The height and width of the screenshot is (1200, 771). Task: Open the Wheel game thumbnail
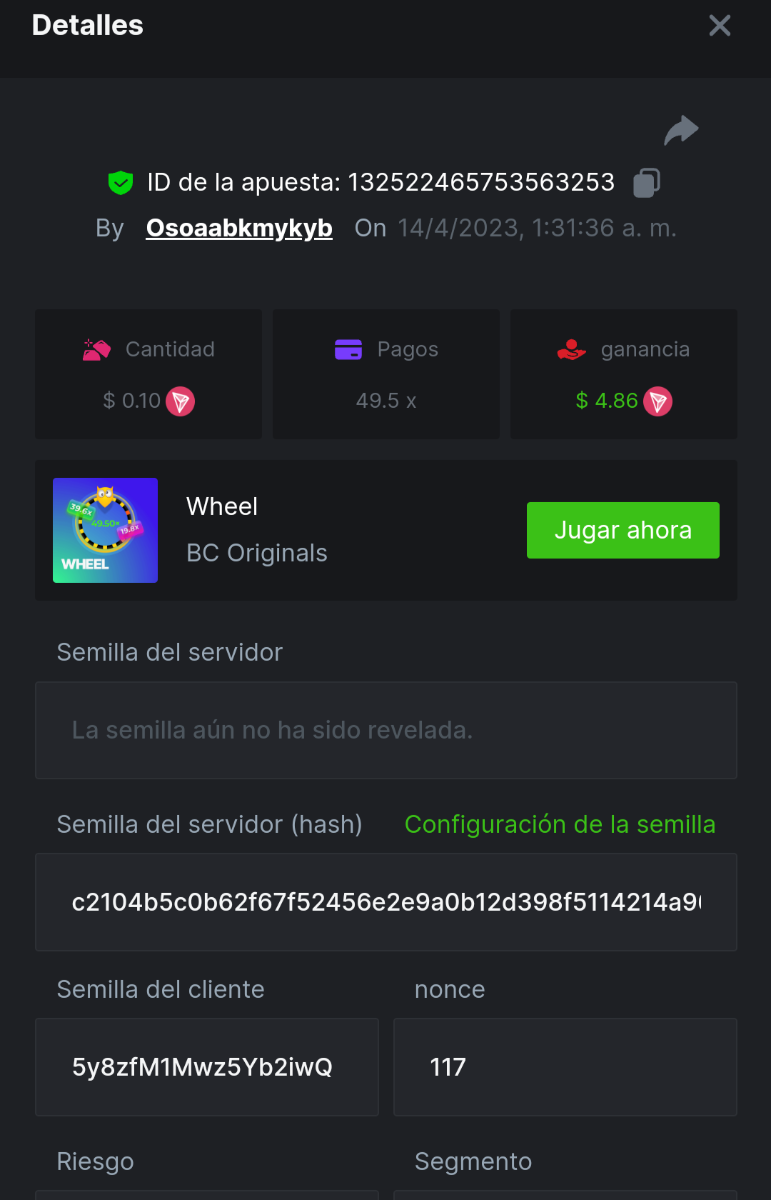pyautogui.click(x=105, y=530)
